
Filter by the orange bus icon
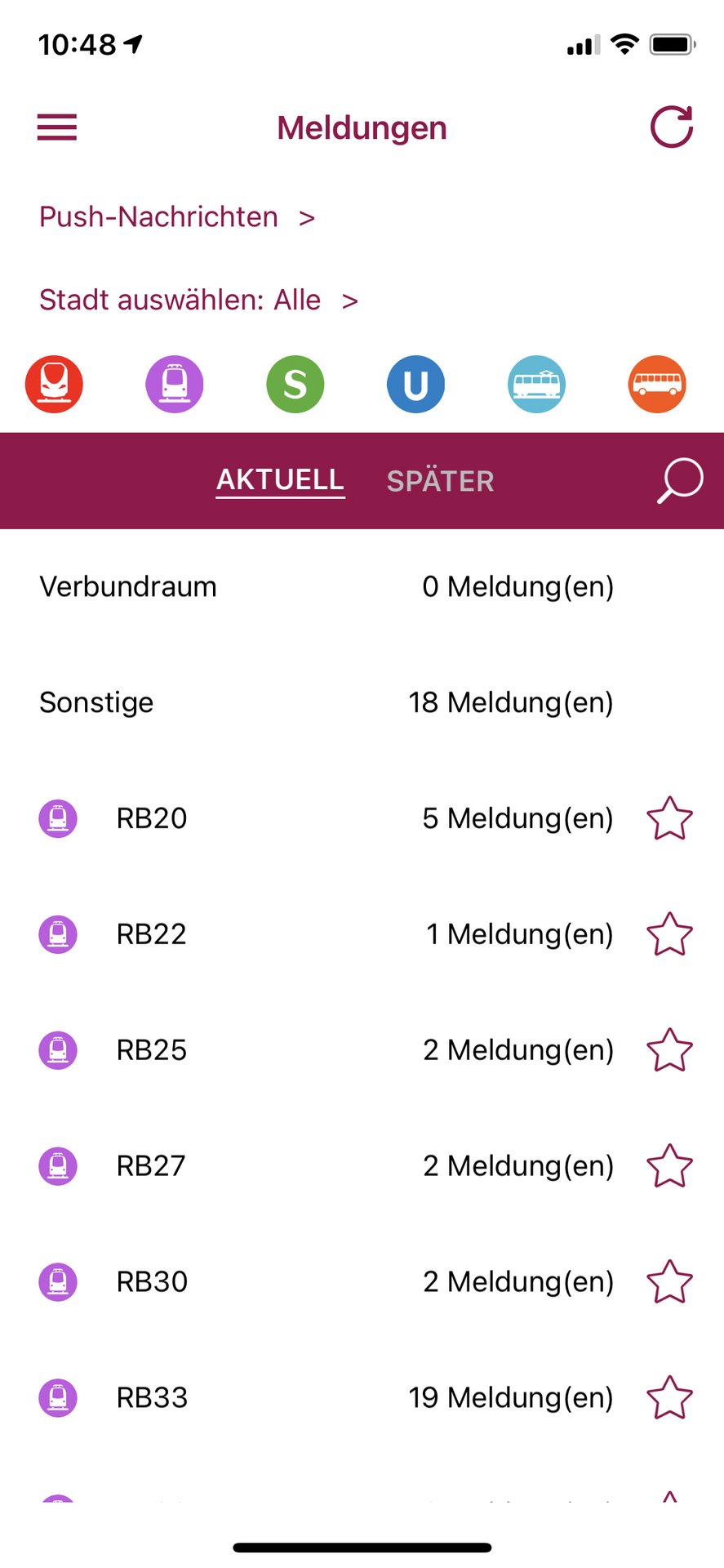pyautogui.click(x=657, y=384)
